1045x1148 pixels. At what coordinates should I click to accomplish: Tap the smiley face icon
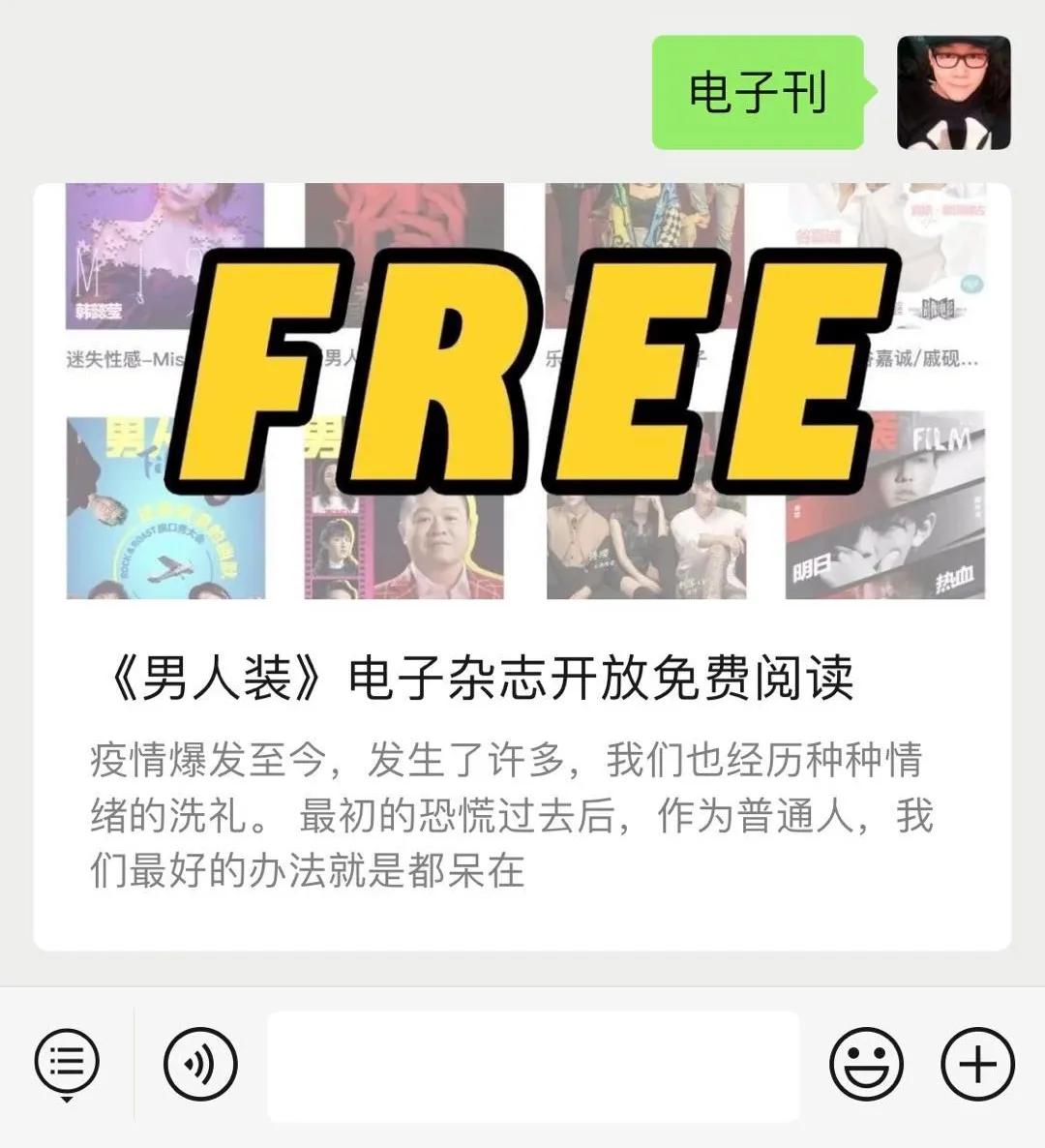868,1063
